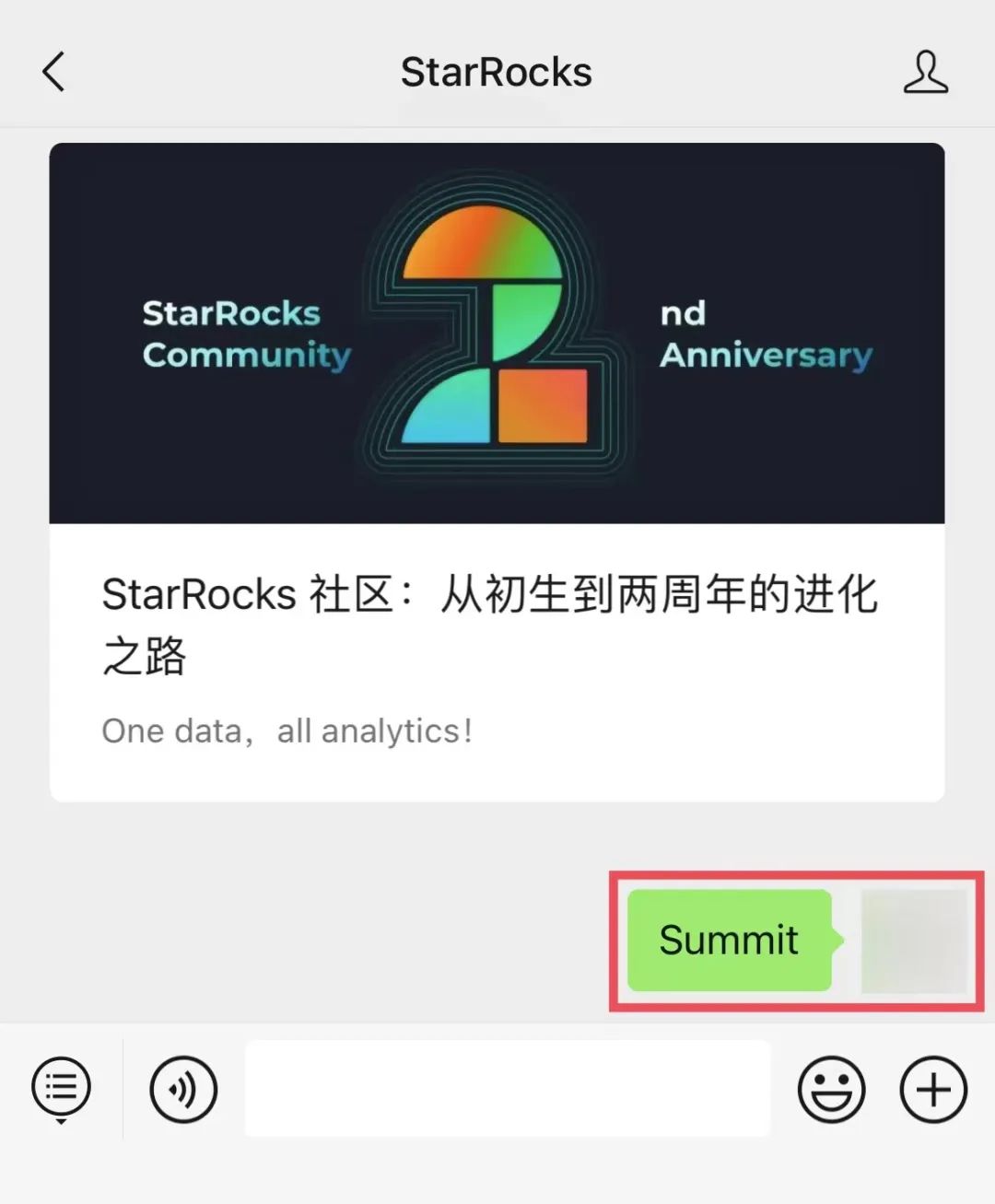Open the StarRocks 2nd Anniversary article card
Viewport: 995px width, 1204px height.
pyautogui.click(x=497, y=471)
